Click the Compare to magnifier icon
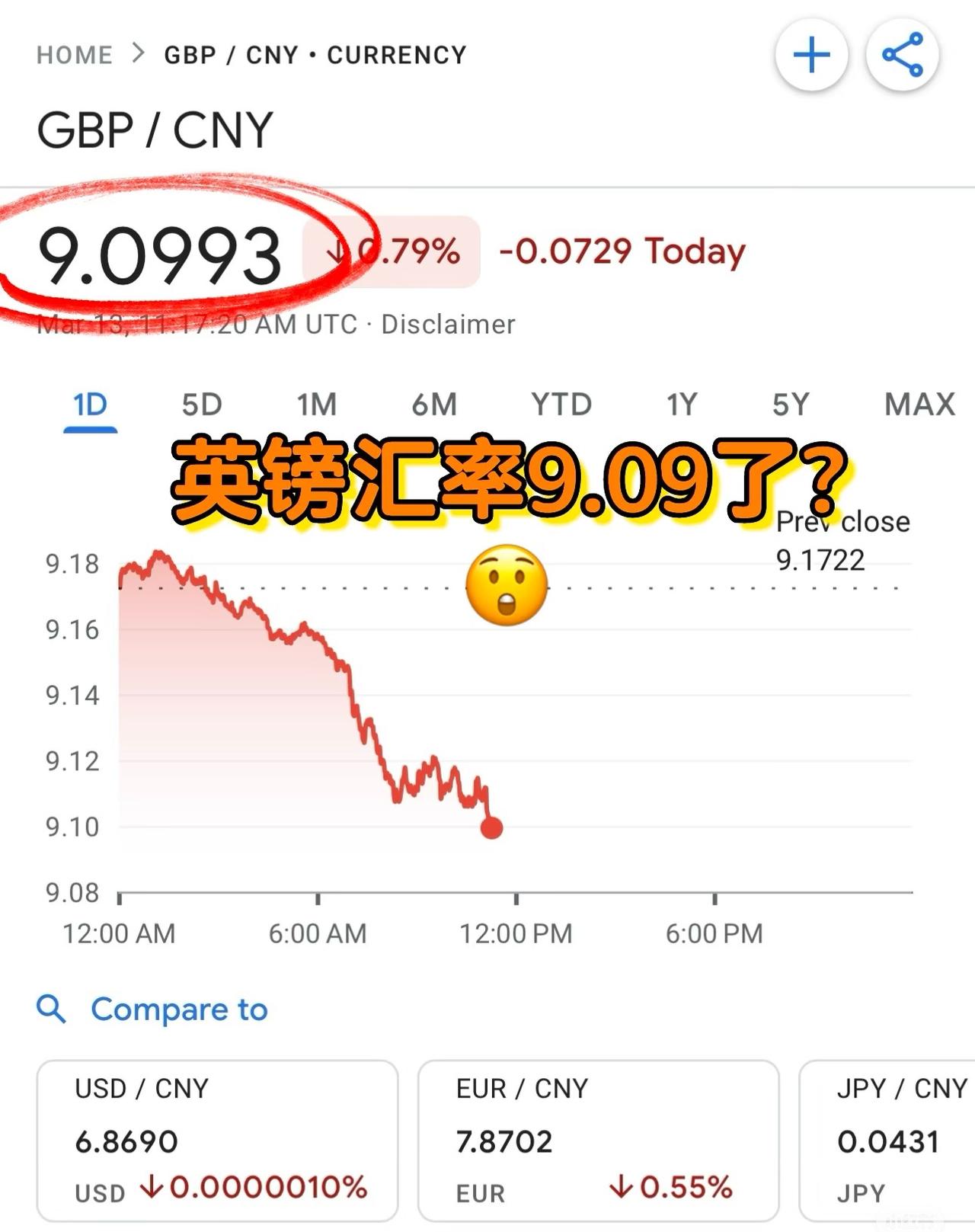Image resolution: width=975 pixels, height=1232 pixels. [x=51, y=1009]
